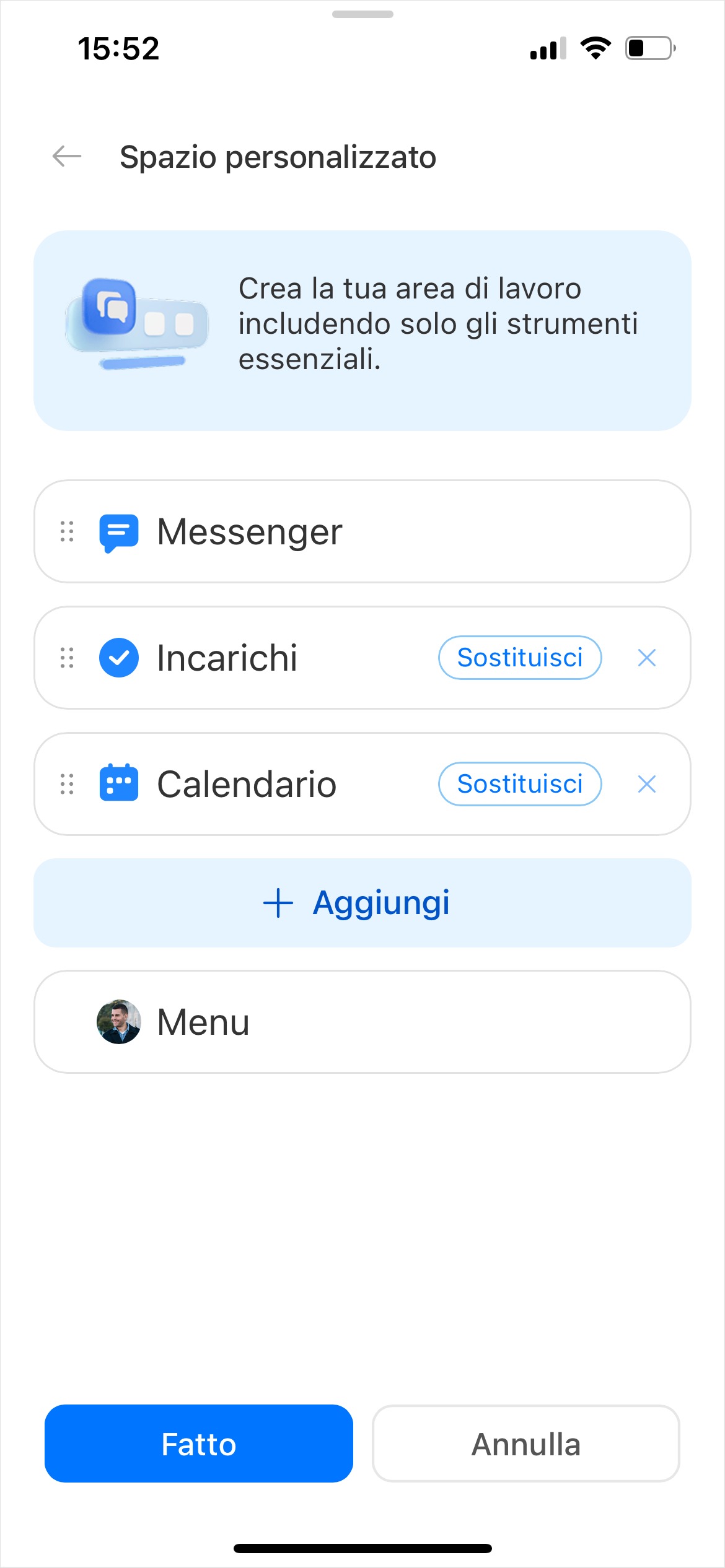Remove Calendario with the X icon
725x1568 pixels.
pyautogui.click(x=646, y=784)
